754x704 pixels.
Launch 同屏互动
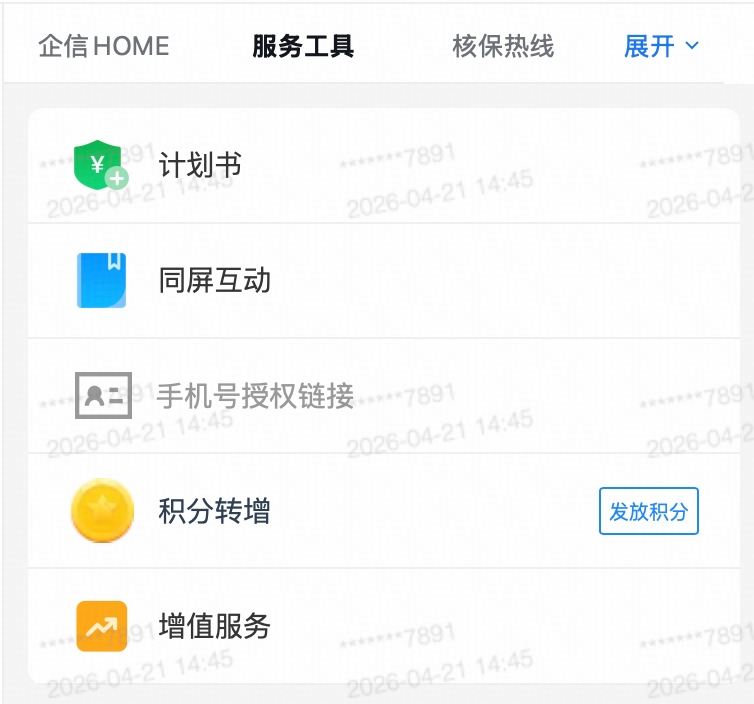214,281
